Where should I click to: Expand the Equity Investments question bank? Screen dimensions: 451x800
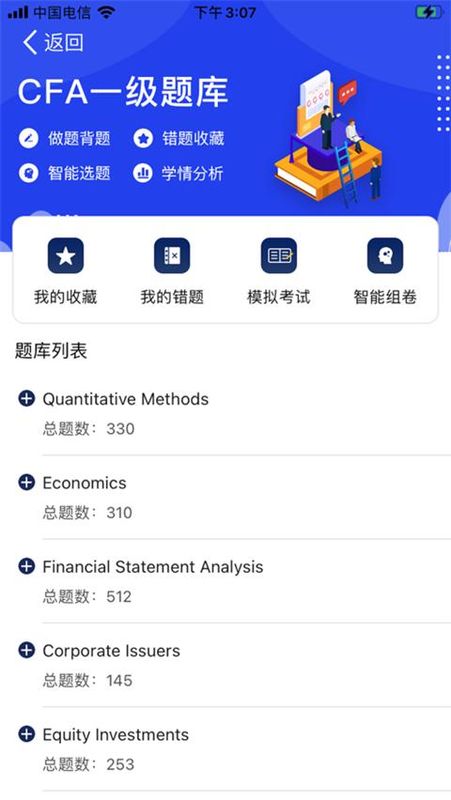[x=27, y=734]
